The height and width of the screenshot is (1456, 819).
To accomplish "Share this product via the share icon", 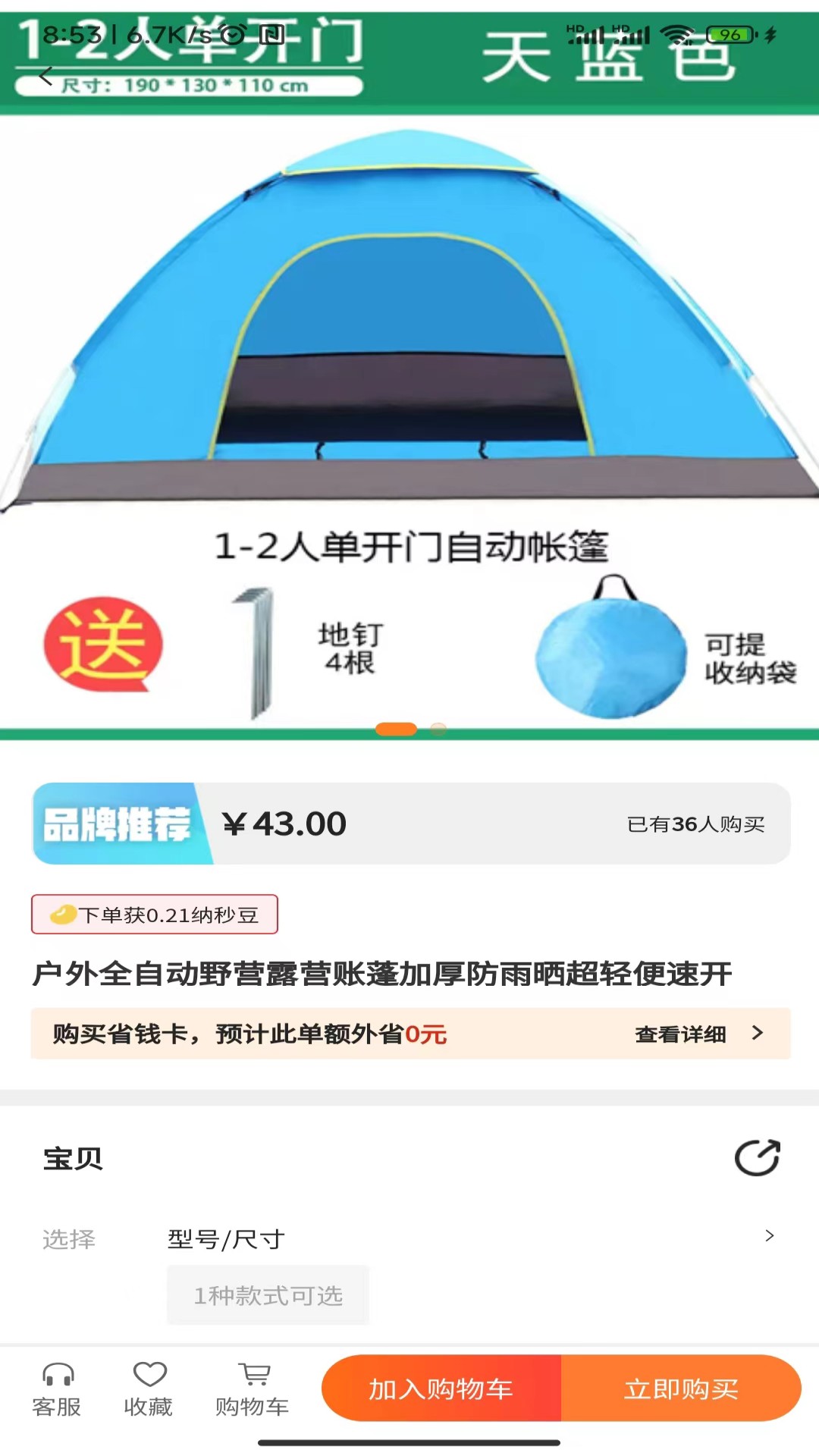I will pos(757,1158).
